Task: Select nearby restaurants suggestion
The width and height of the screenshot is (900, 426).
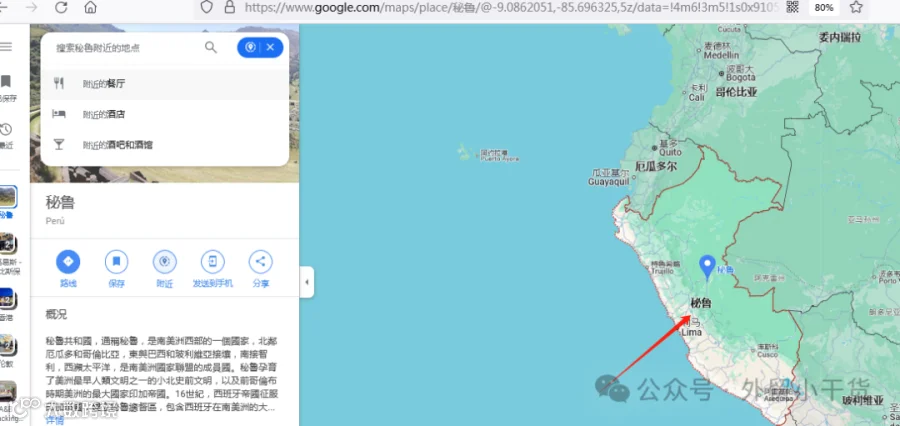Action: pos(165,84)
